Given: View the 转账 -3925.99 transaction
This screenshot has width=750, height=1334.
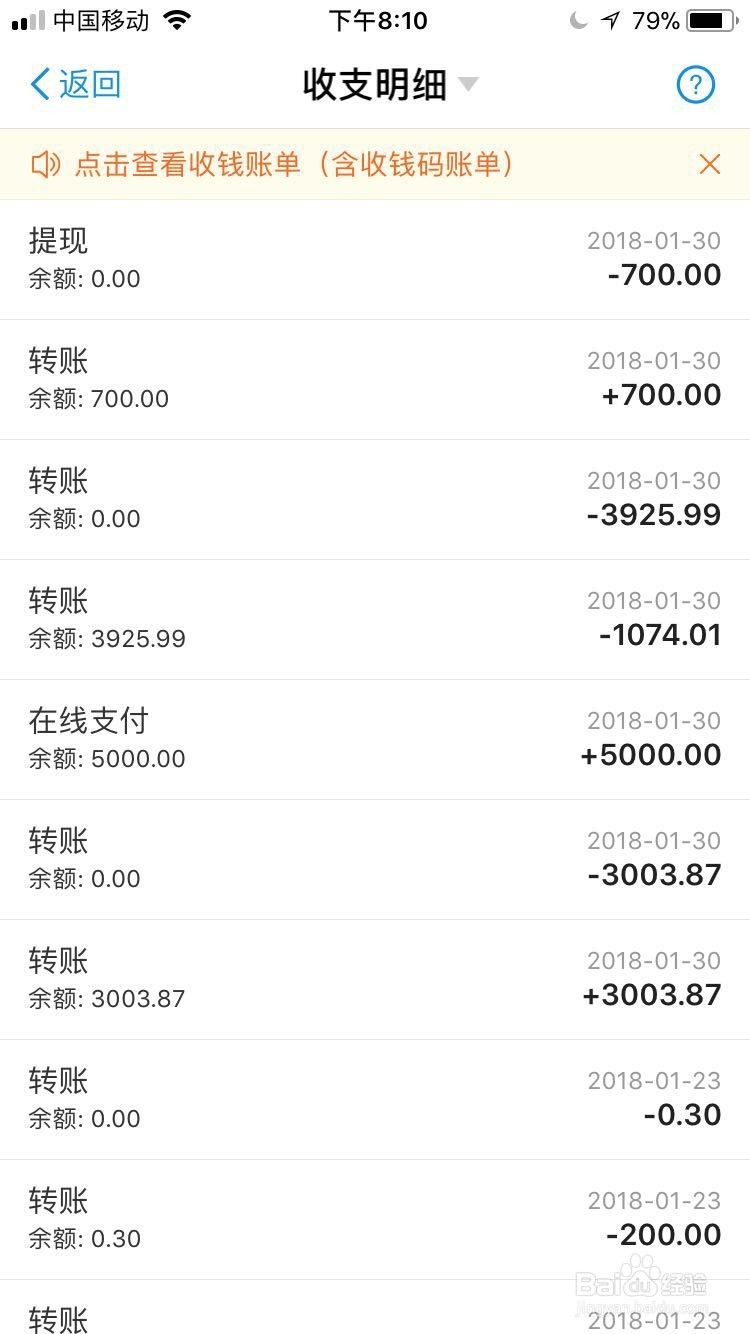Looking at the screenshot, I should point(375,500).
